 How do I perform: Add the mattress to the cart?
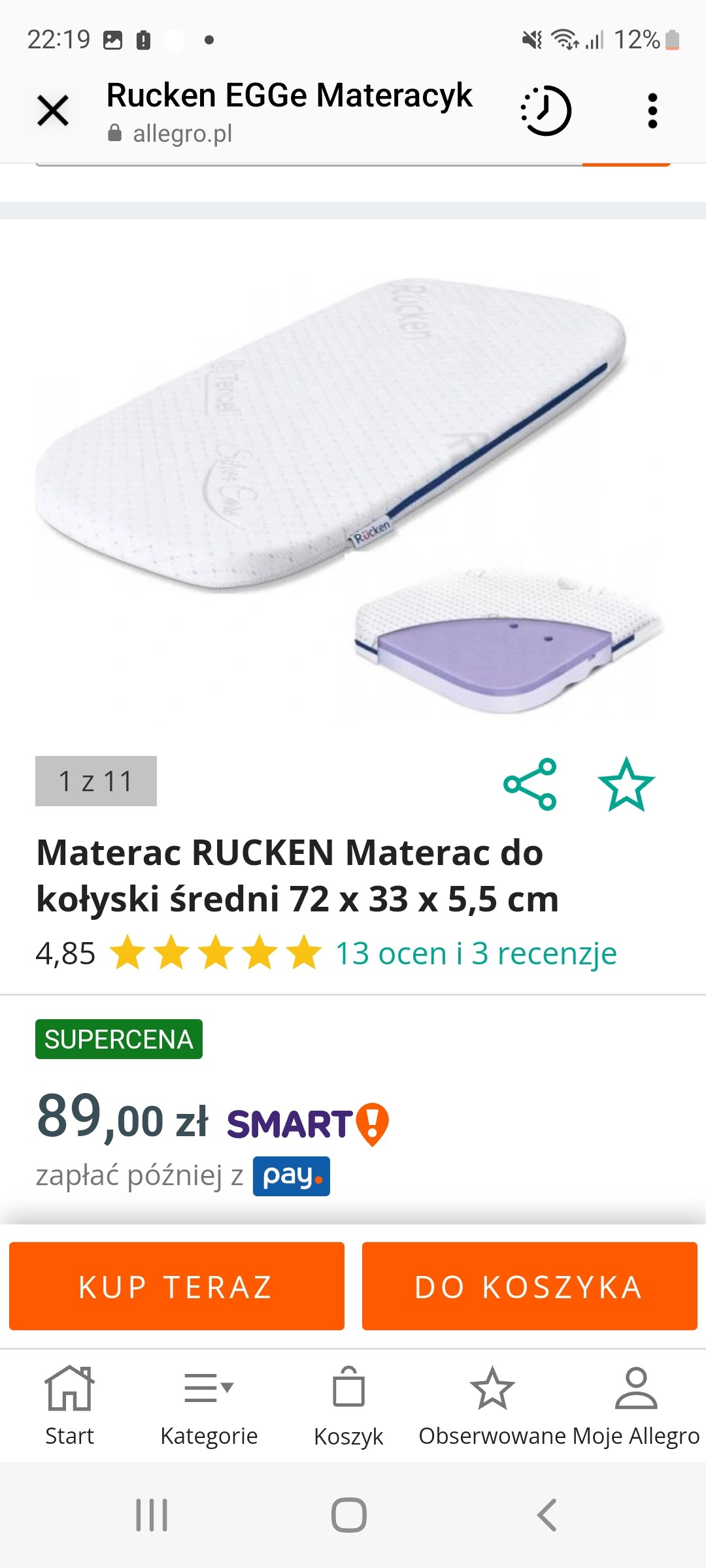(x=529, y=1286)
